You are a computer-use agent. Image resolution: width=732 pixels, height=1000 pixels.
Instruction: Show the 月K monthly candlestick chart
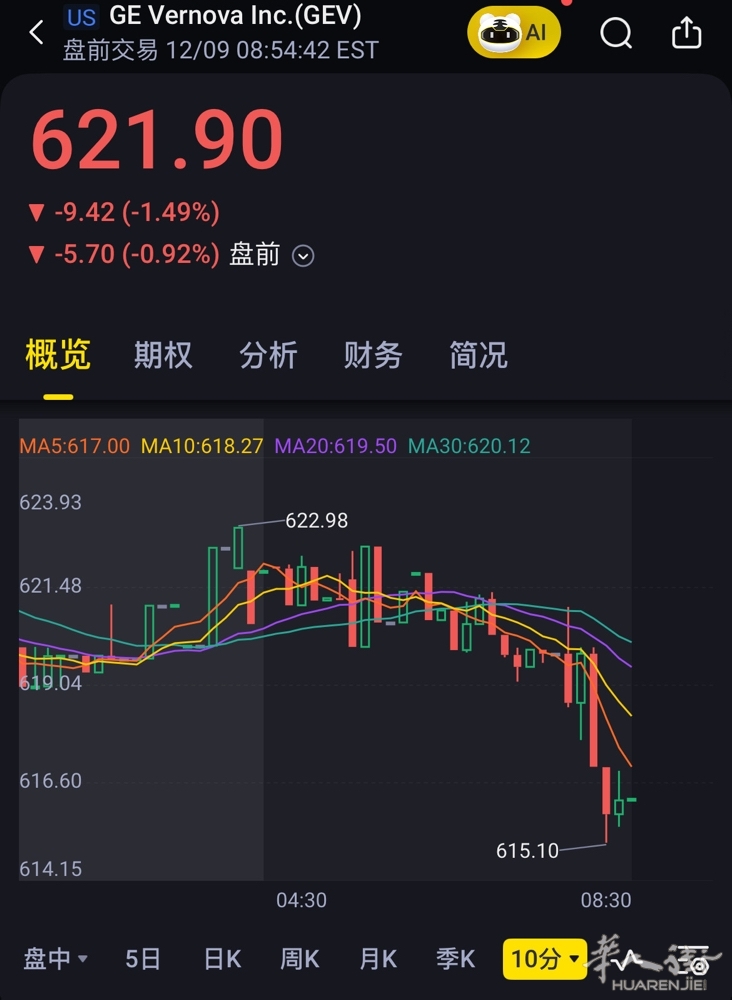tap(378, 959)
